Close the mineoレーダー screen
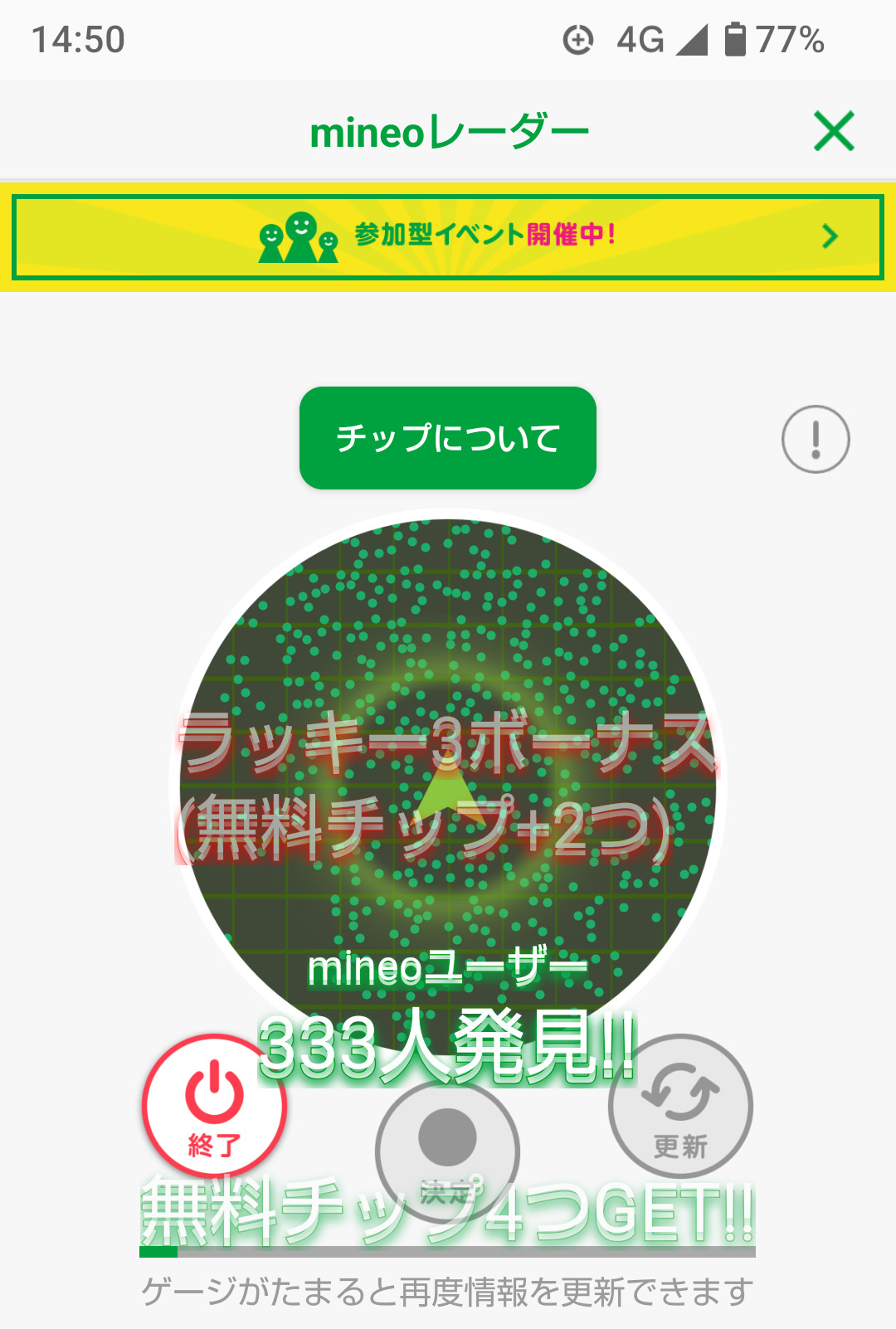896x1329 pixels. 834,131
